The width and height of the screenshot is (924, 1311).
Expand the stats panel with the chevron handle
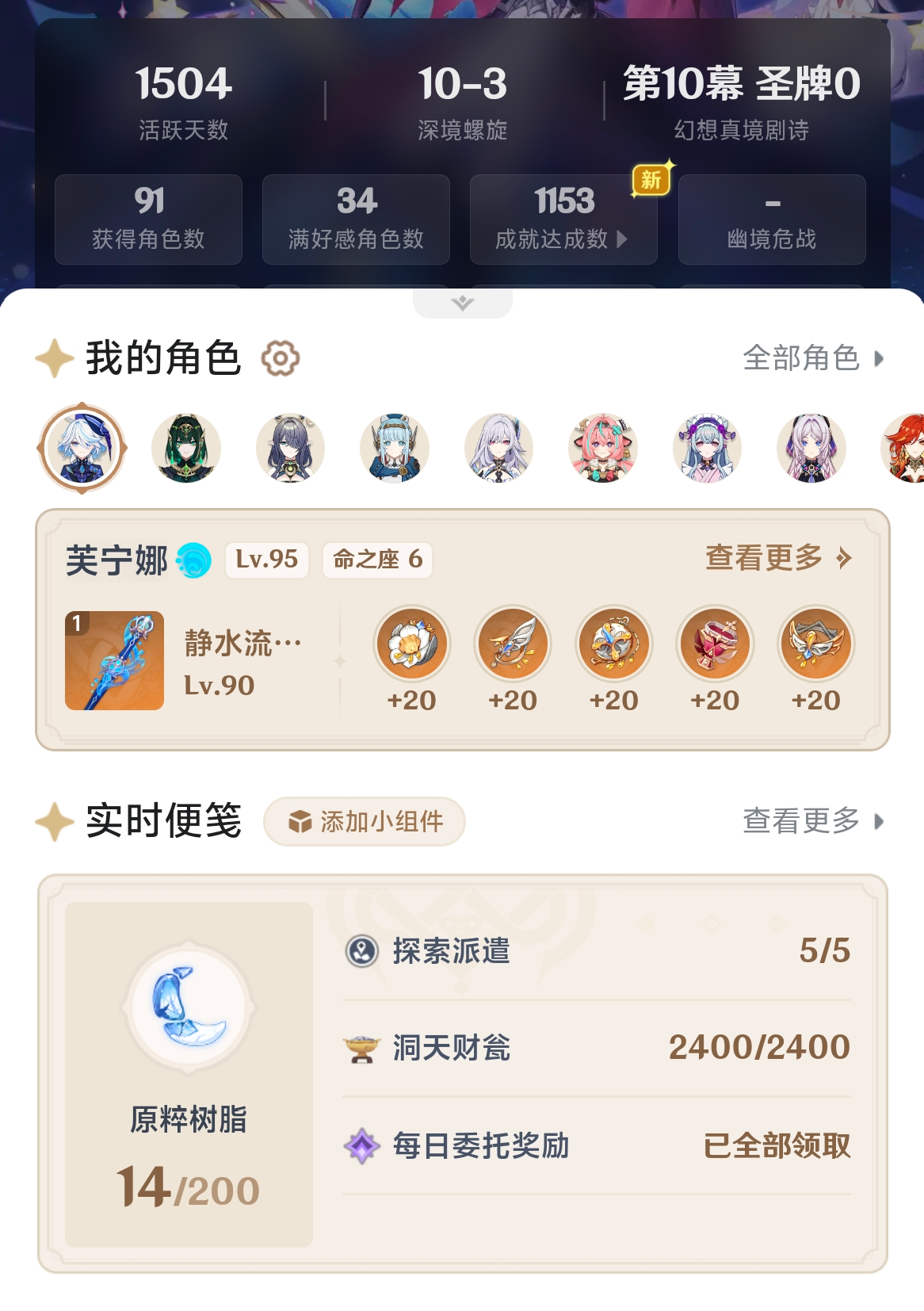[x=463, y=303]
